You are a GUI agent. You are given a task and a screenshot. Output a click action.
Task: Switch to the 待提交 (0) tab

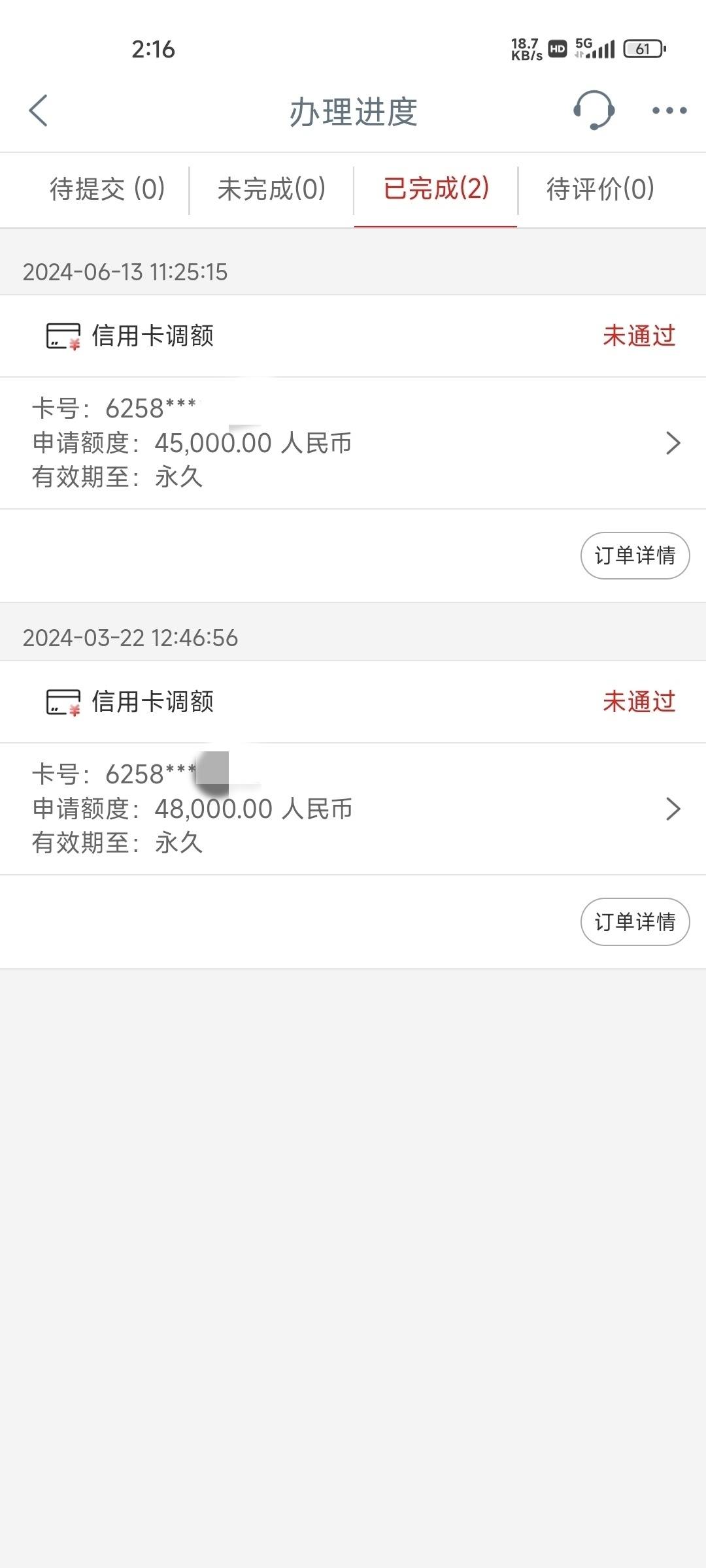(x=107, y=189)
